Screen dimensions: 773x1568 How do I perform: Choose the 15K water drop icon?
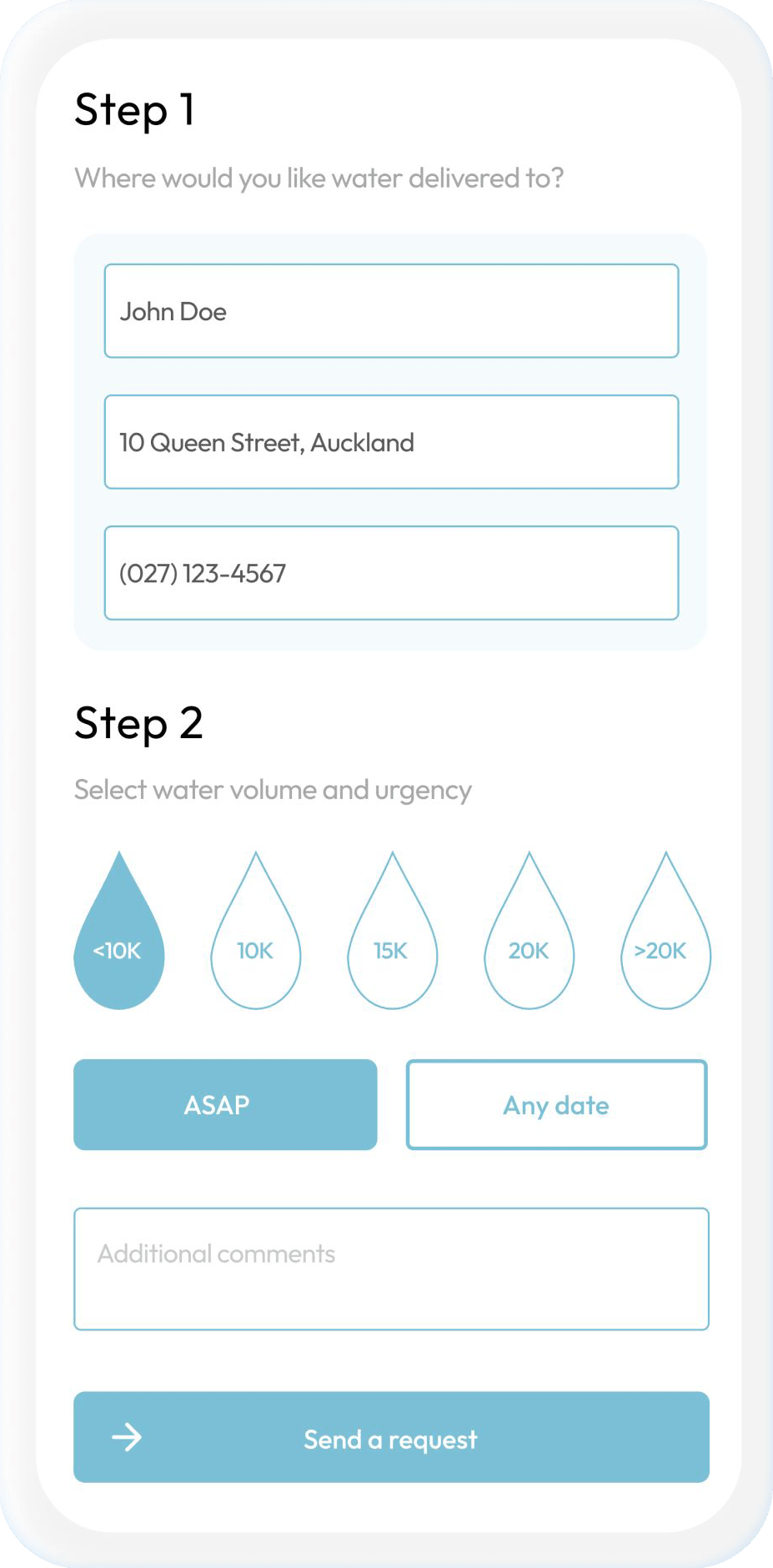click(x=392, y=951)
